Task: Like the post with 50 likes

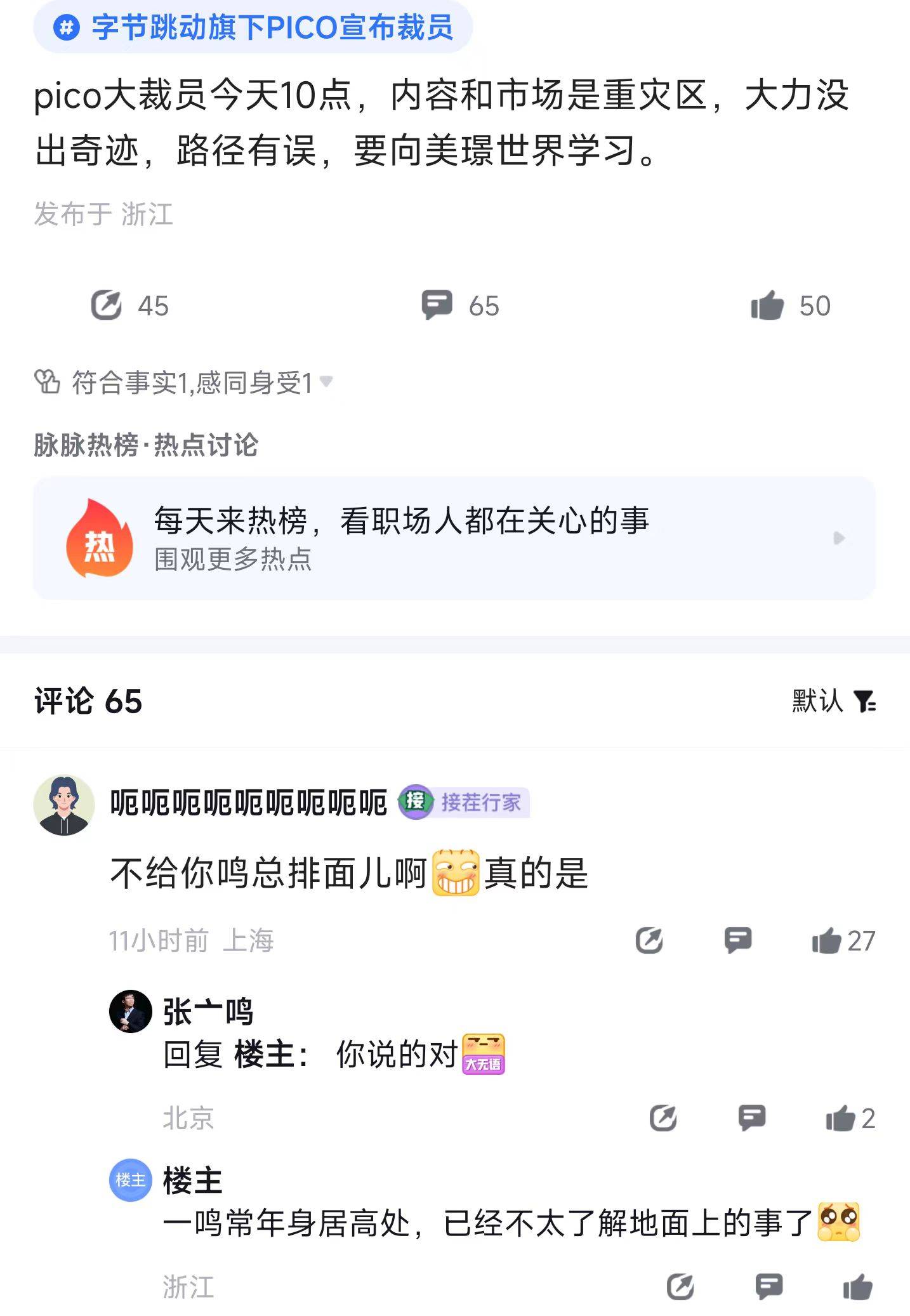Action: (768, 305)
